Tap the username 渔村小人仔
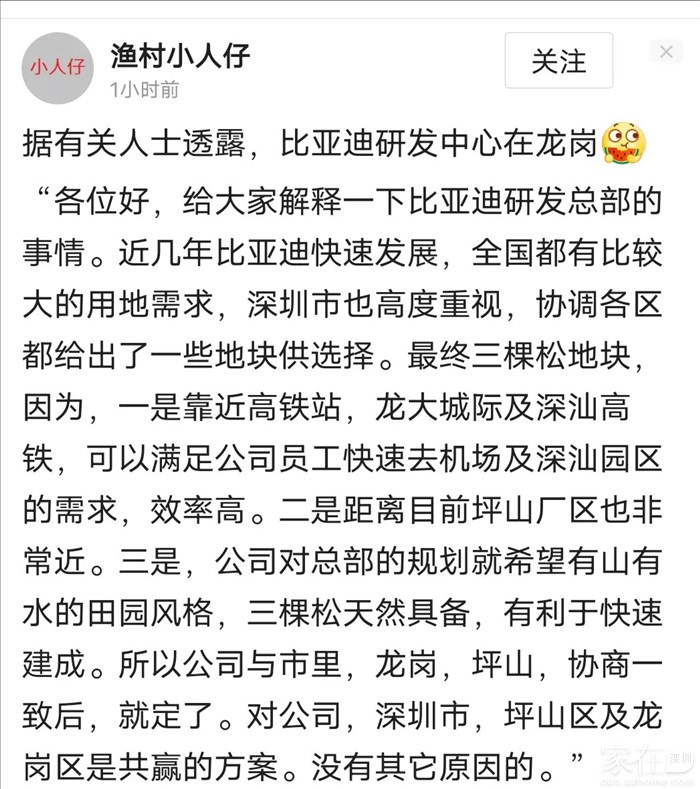Screen dimensions: 700x789 [x=180, y=55]
